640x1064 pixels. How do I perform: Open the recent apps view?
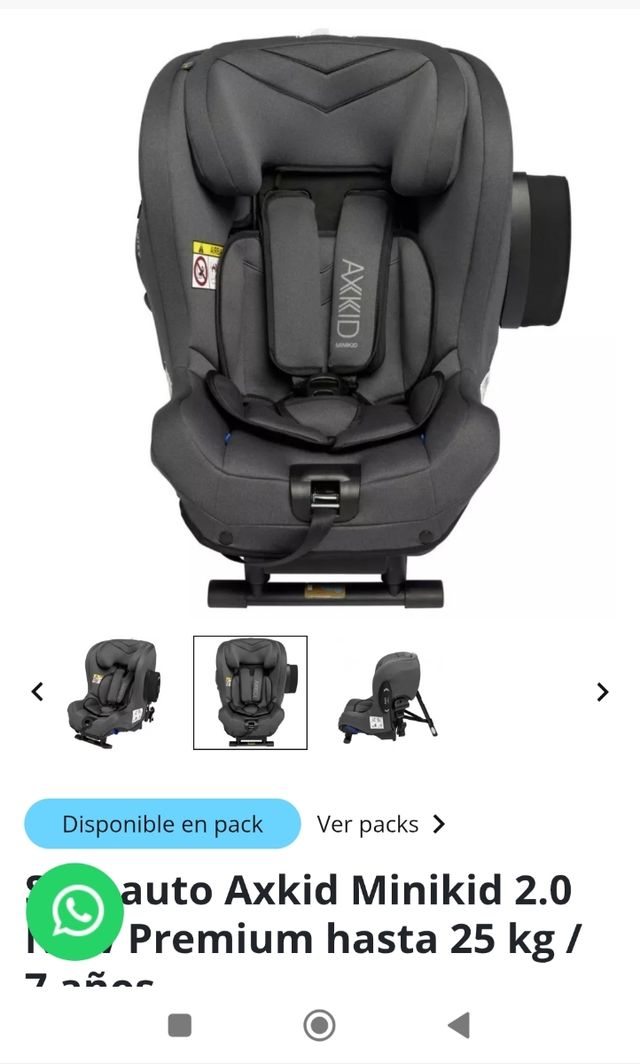click(180, 1025)
